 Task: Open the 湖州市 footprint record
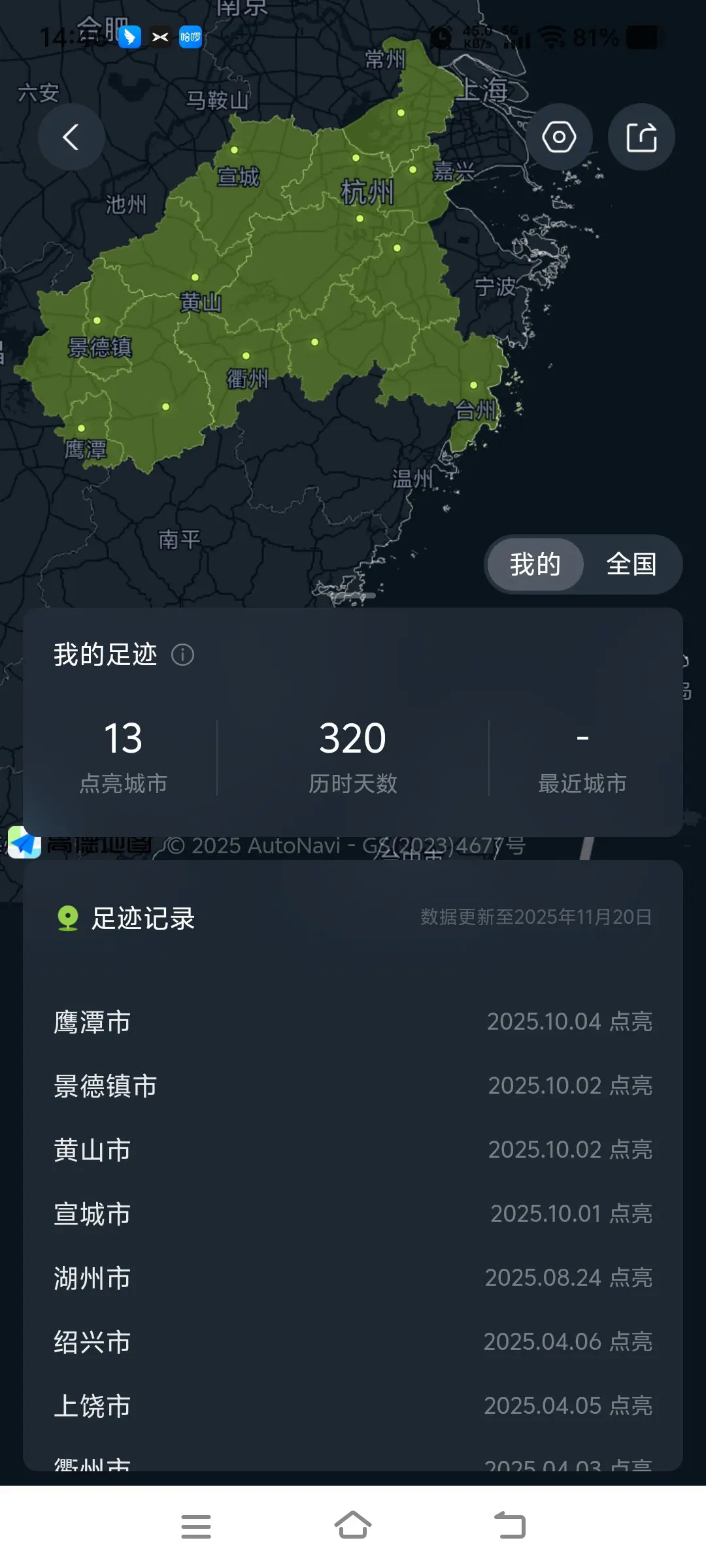353,1278
